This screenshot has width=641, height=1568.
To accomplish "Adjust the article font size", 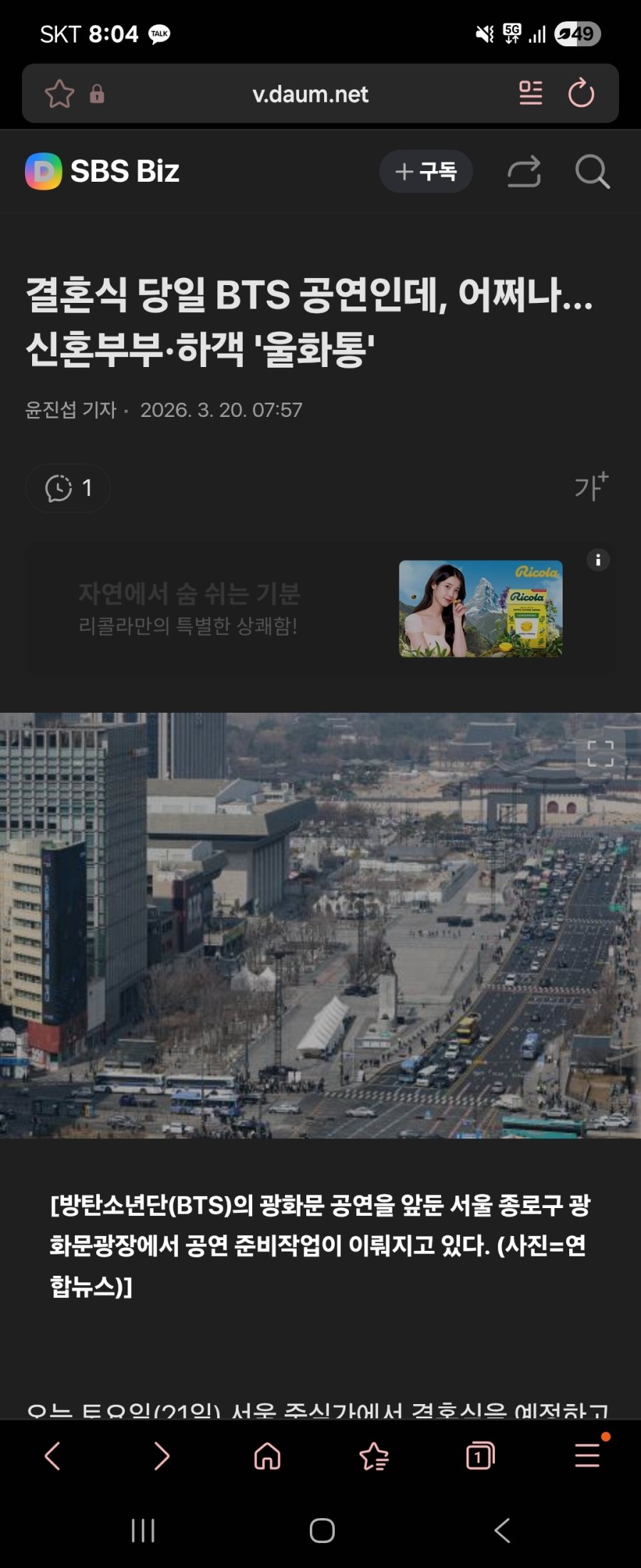I will [591, 487].
